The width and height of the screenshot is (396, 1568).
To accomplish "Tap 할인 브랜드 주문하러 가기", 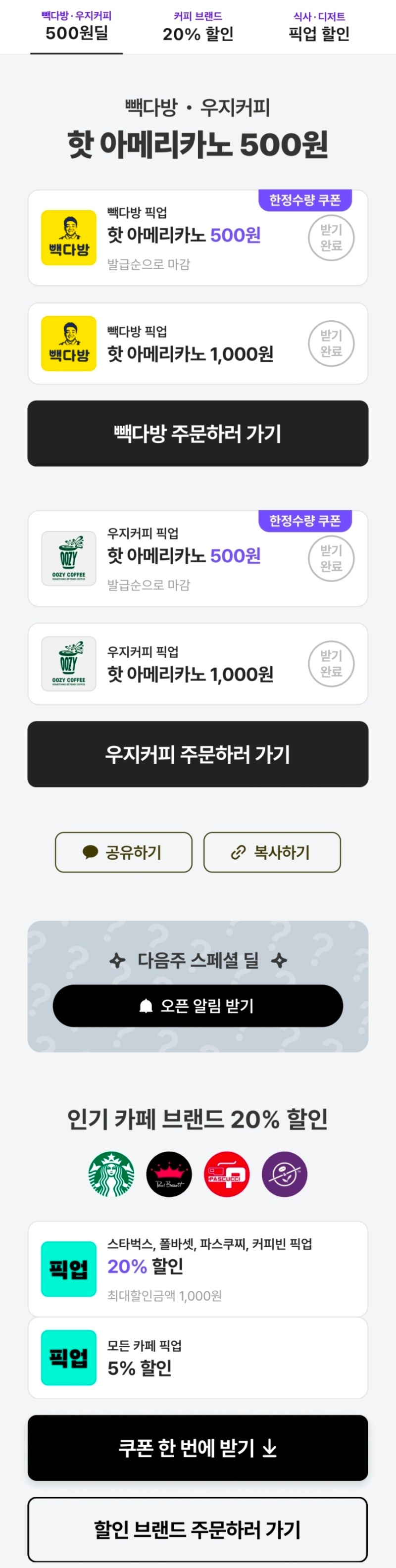I will (x=198, y=1529).
